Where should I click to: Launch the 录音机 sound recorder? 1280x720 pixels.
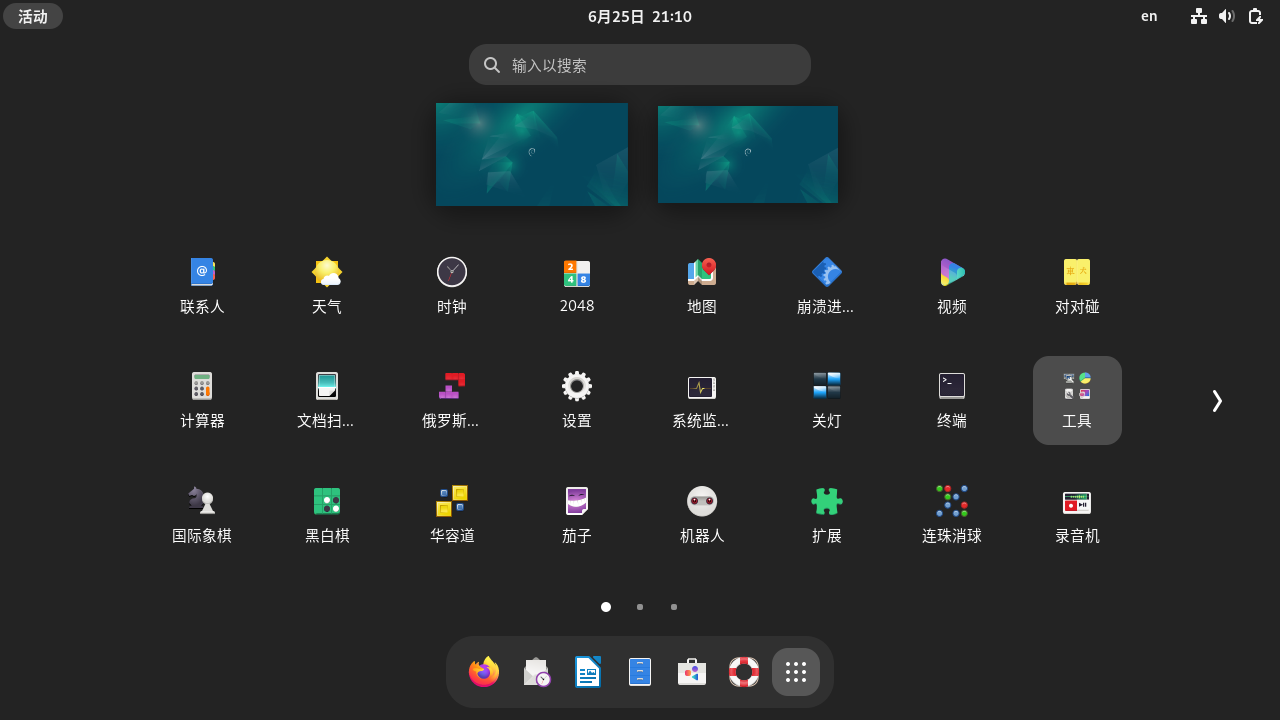pos(1077,514)
